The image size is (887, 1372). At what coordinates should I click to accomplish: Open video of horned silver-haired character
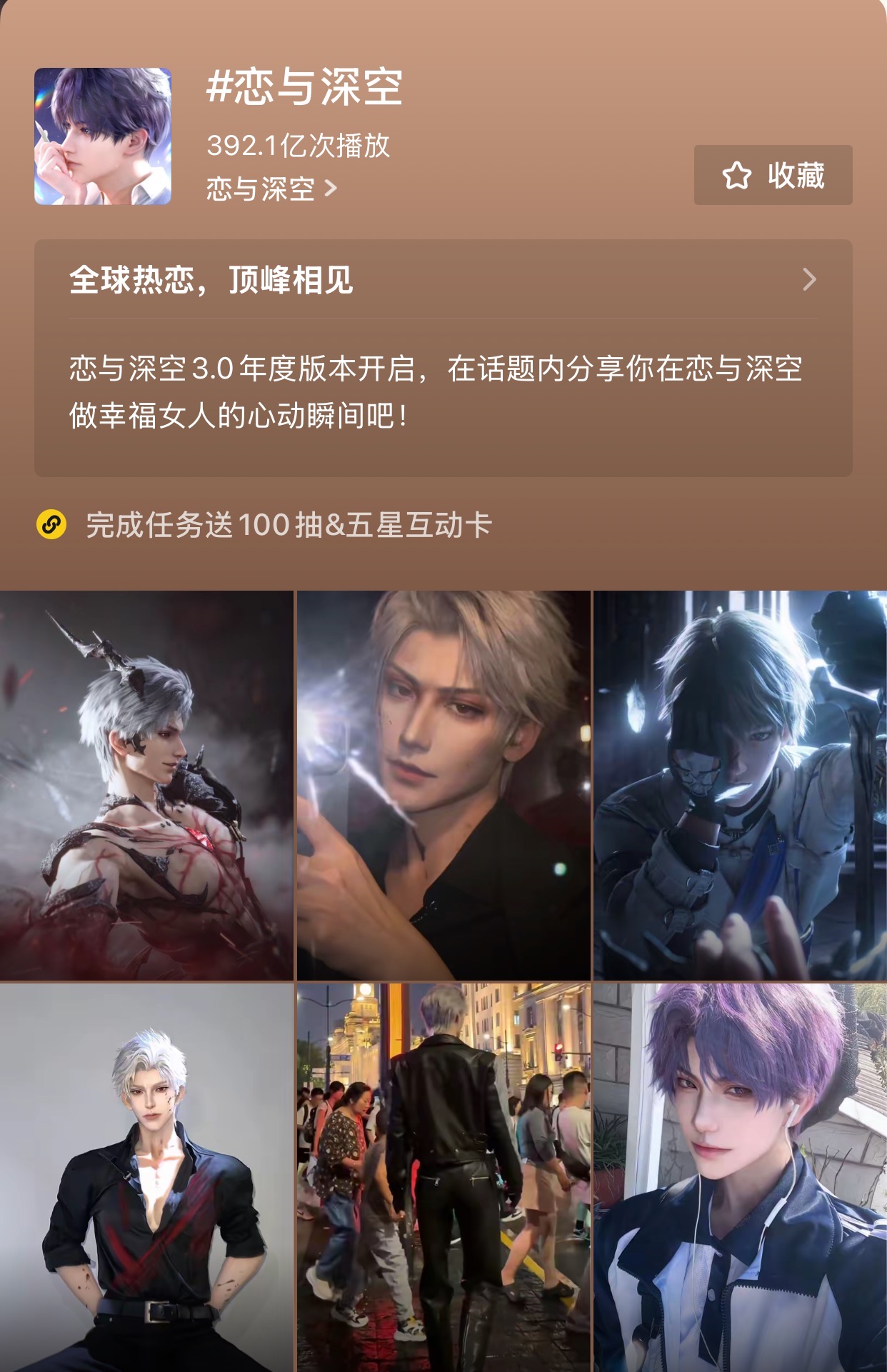tap(146, 785)
